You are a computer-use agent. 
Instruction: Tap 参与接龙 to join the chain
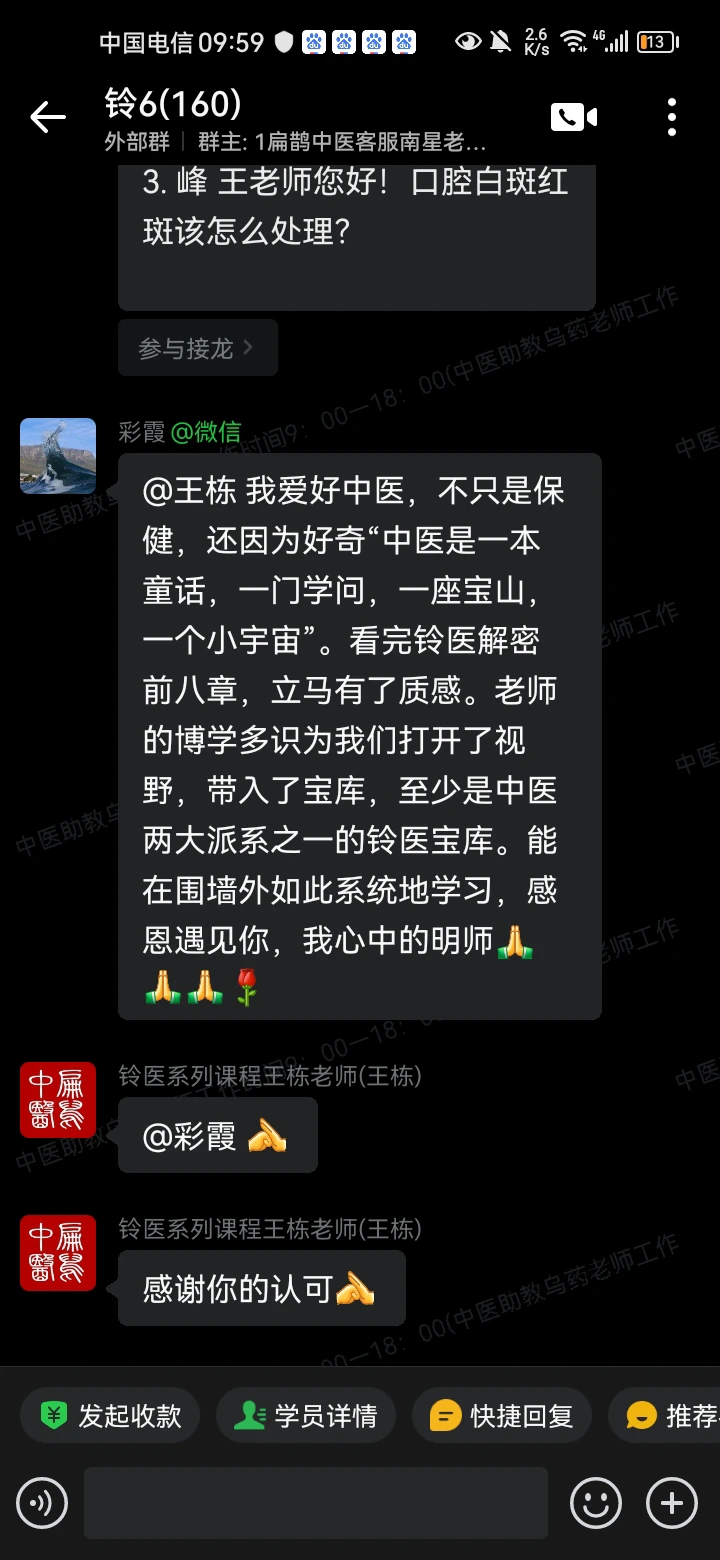(197, 348)
